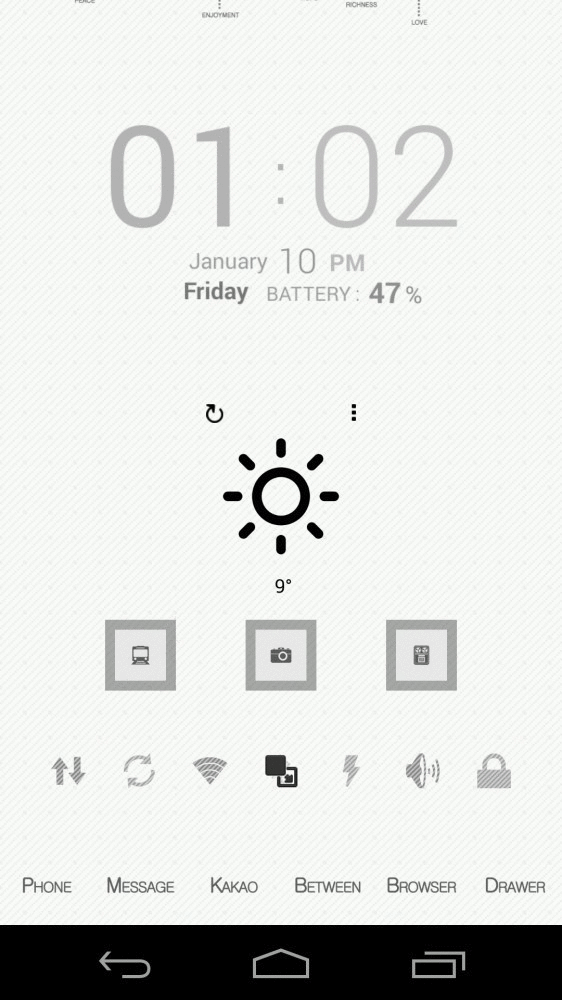This screenshot has width=562, height=1000.
Task: Tap the clock widget
Action: (x=281, y=177)
